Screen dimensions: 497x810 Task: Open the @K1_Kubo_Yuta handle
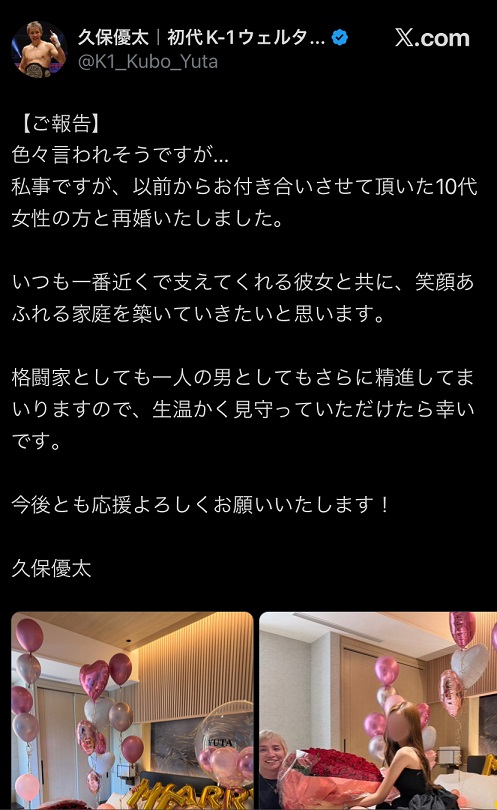click(148, 61)
